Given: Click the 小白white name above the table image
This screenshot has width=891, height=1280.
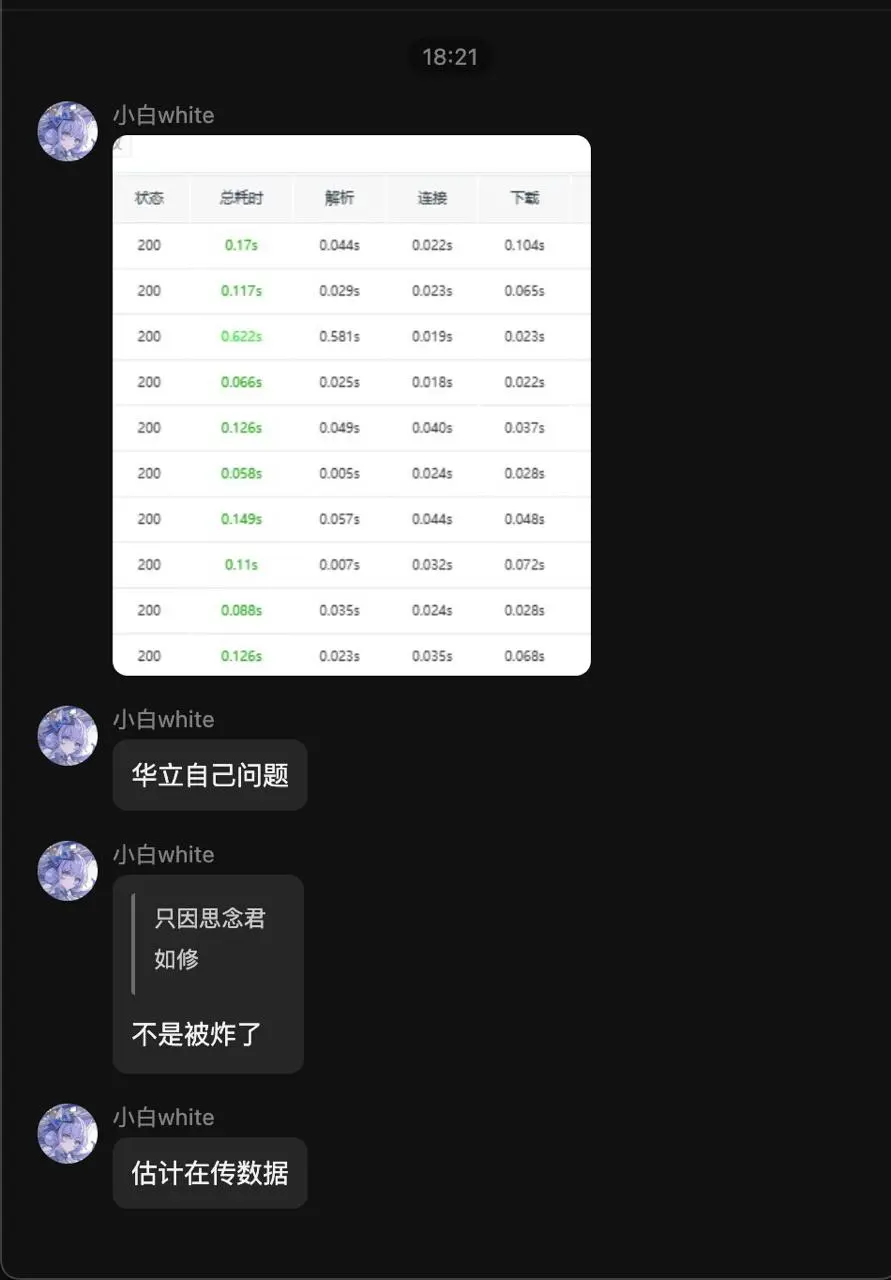Looking at the screenshot, I should point(164,115).
